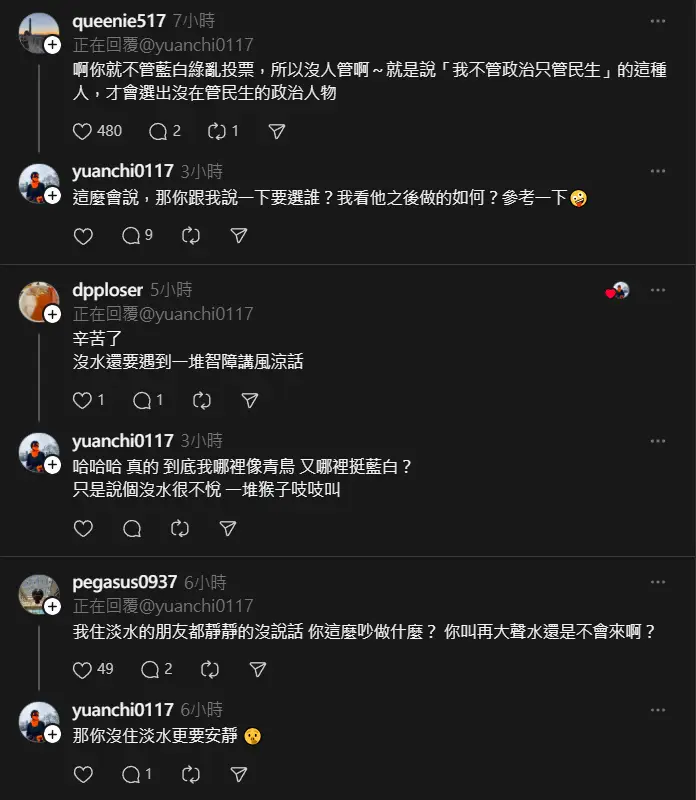Repost dpploser's reply
The image size is (696, 800).
[202, 400]
